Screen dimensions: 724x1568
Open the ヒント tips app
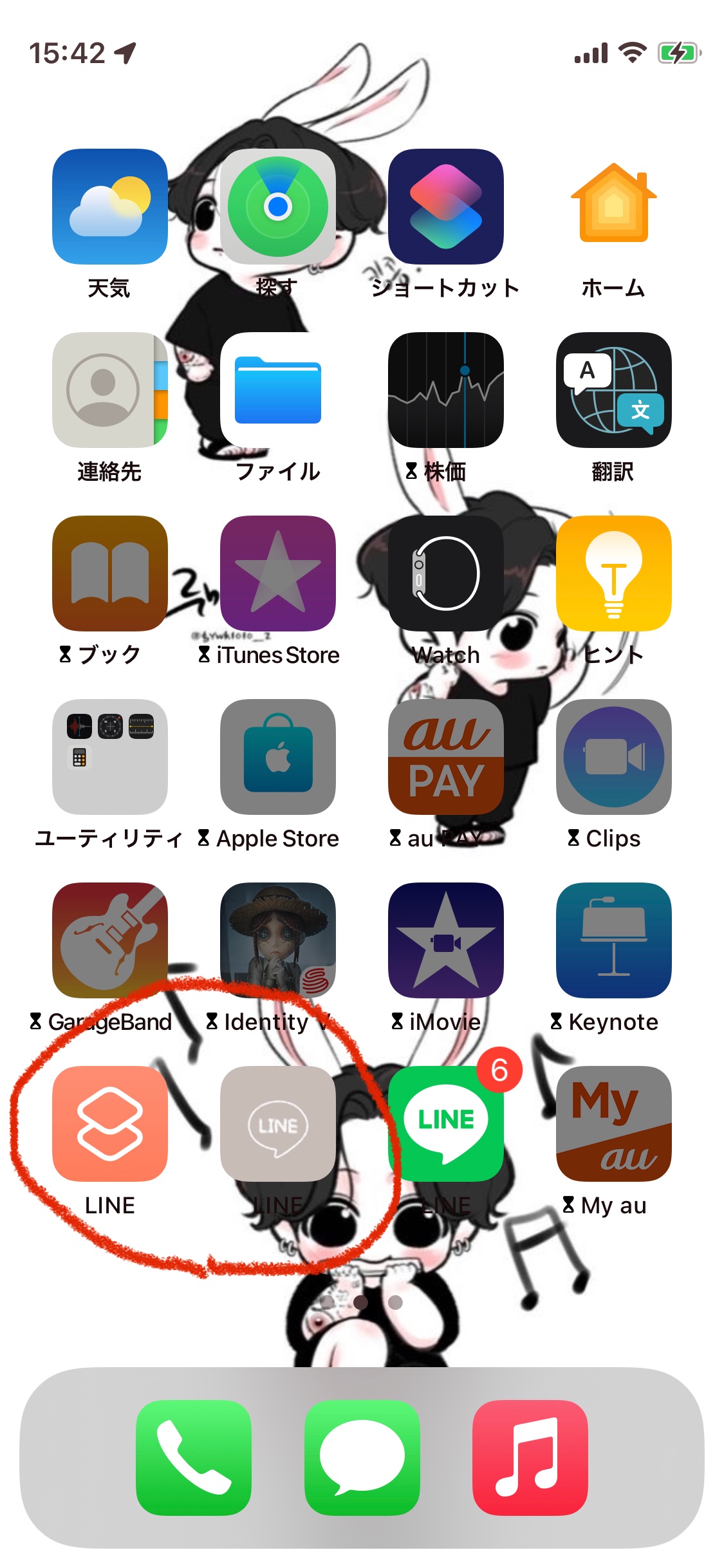coord(613,574)
